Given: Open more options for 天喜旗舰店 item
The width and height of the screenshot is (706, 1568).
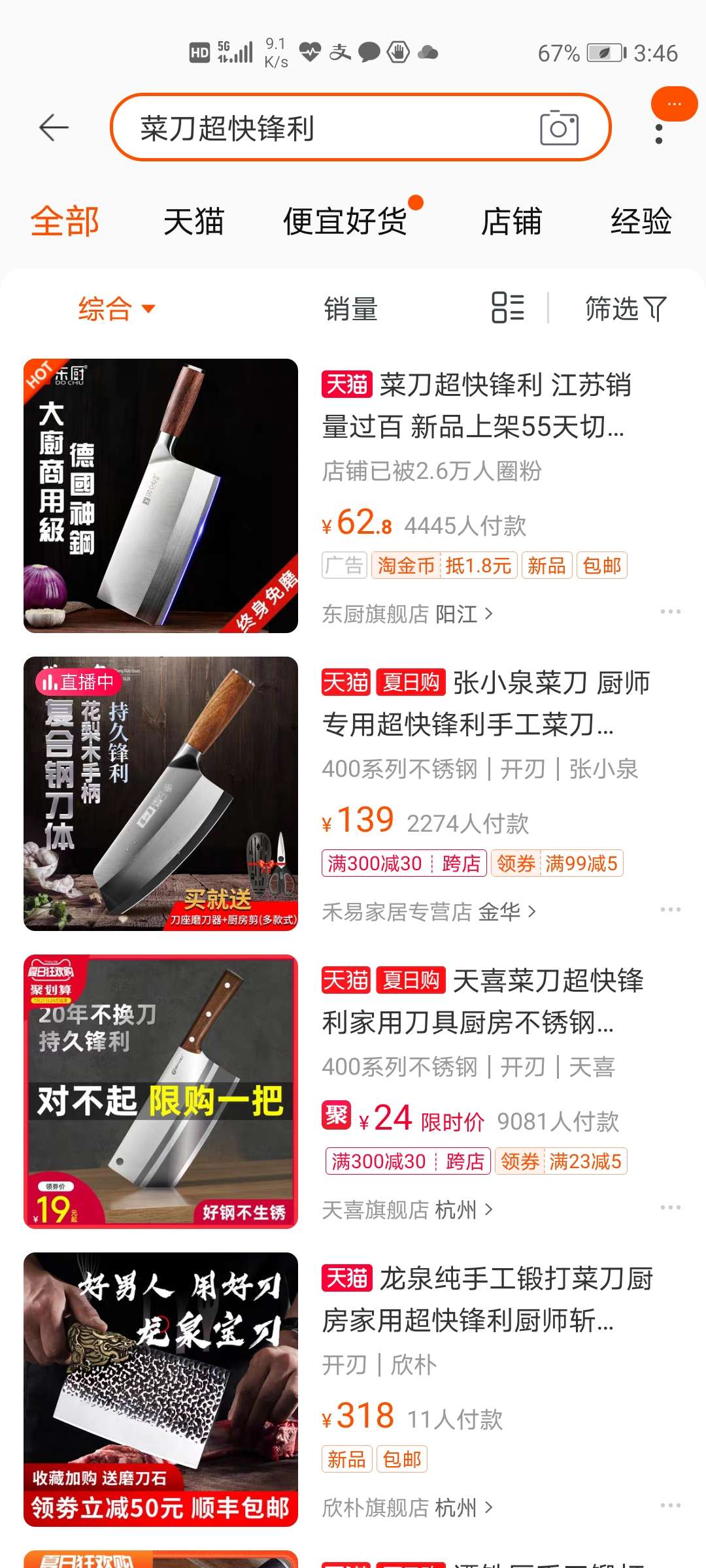Looking at the screenshot, I should [x=670, y=1207].
